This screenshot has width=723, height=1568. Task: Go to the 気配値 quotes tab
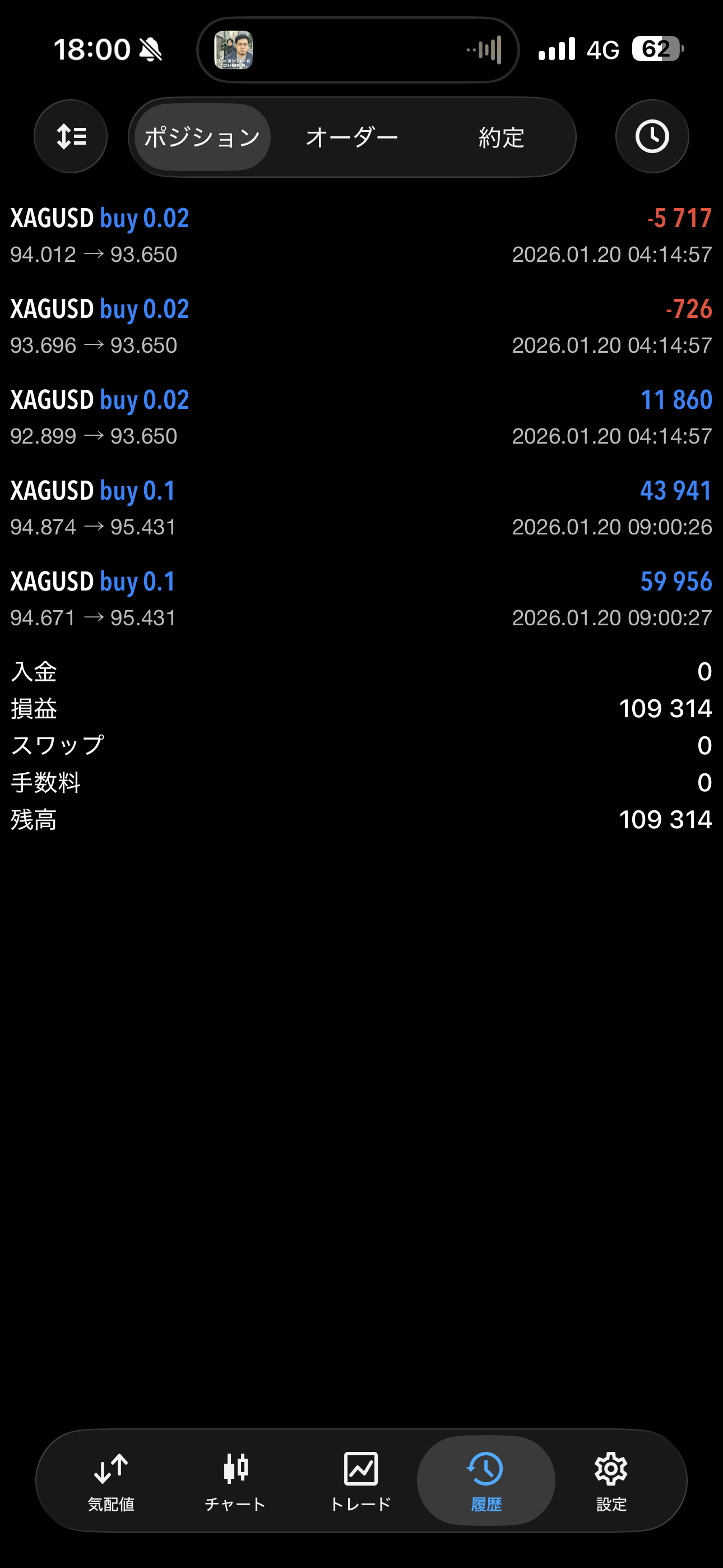[x=111, y=1481]
